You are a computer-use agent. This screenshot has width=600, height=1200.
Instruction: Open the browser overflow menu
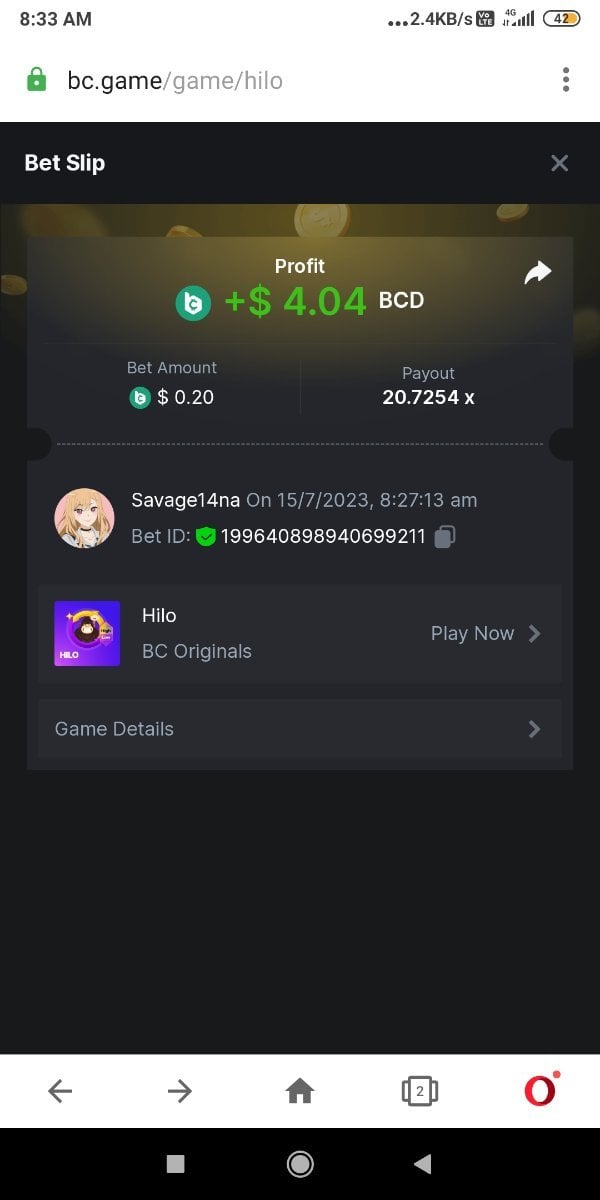click(566, 80)
